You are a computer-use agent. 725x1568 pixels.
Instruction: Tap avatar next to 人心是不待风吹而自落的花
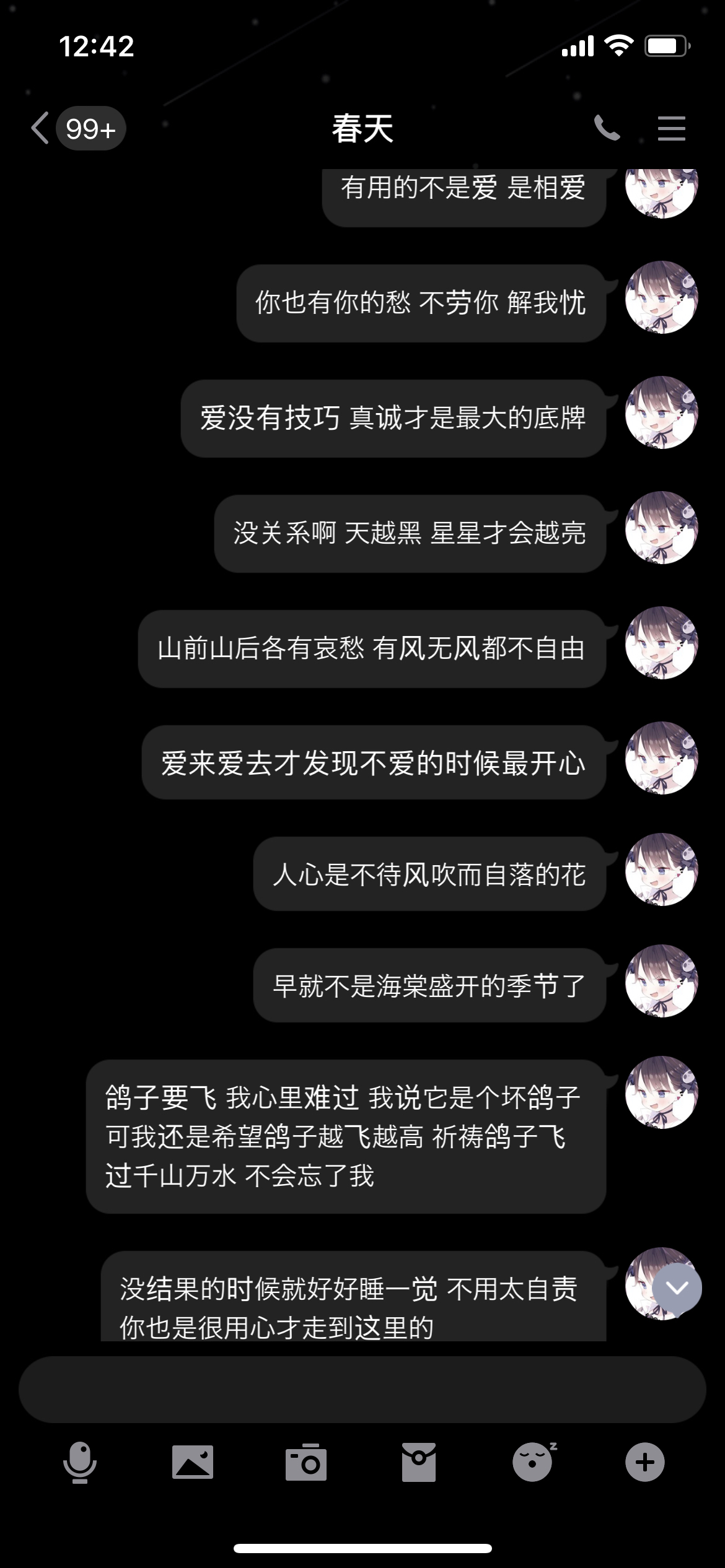tap(661, 870)
